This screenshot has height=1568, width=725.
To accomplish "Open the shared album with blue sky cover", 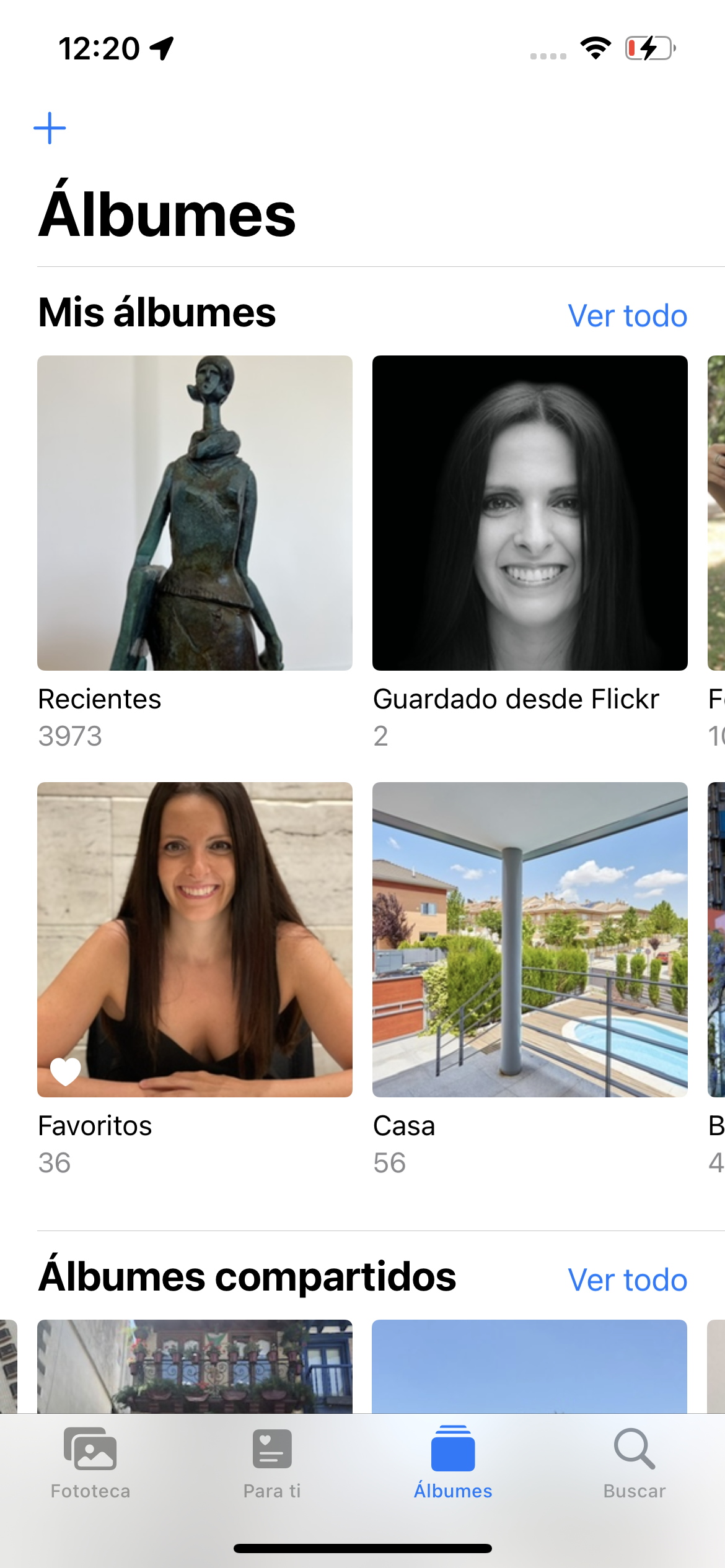I will pyautogui.click(x=530, y=1366).
